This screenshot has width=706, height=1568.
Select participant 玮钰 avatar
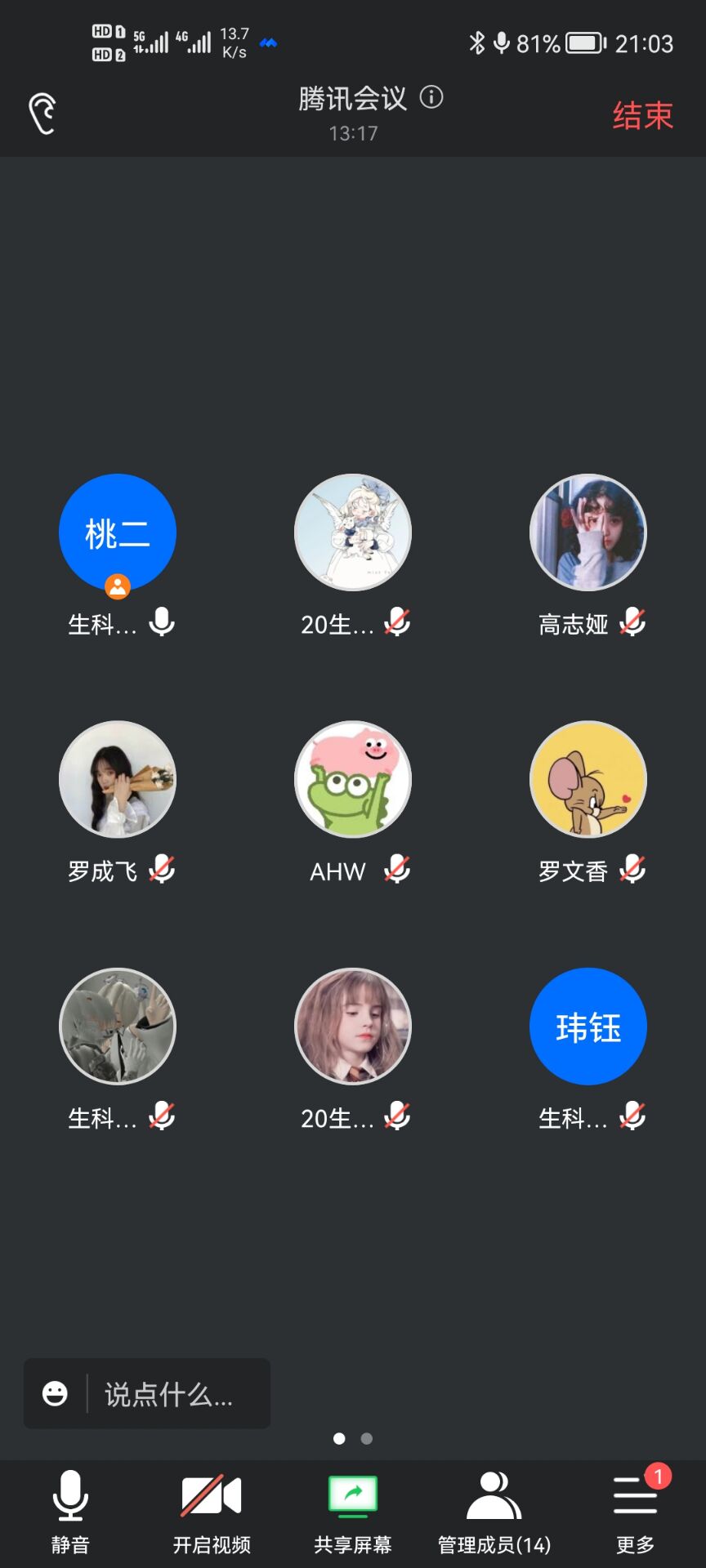coord(588,1027)
